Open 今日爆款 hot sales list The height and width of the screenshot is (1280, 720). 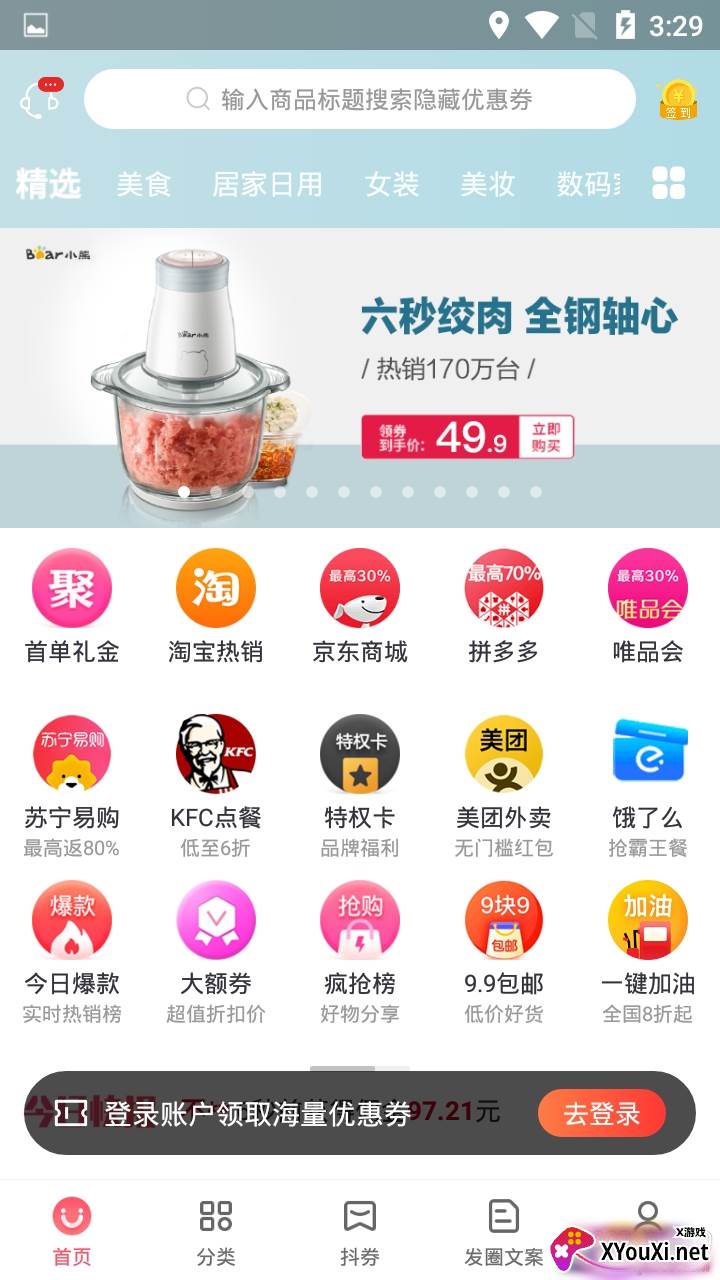click(72, 938)
